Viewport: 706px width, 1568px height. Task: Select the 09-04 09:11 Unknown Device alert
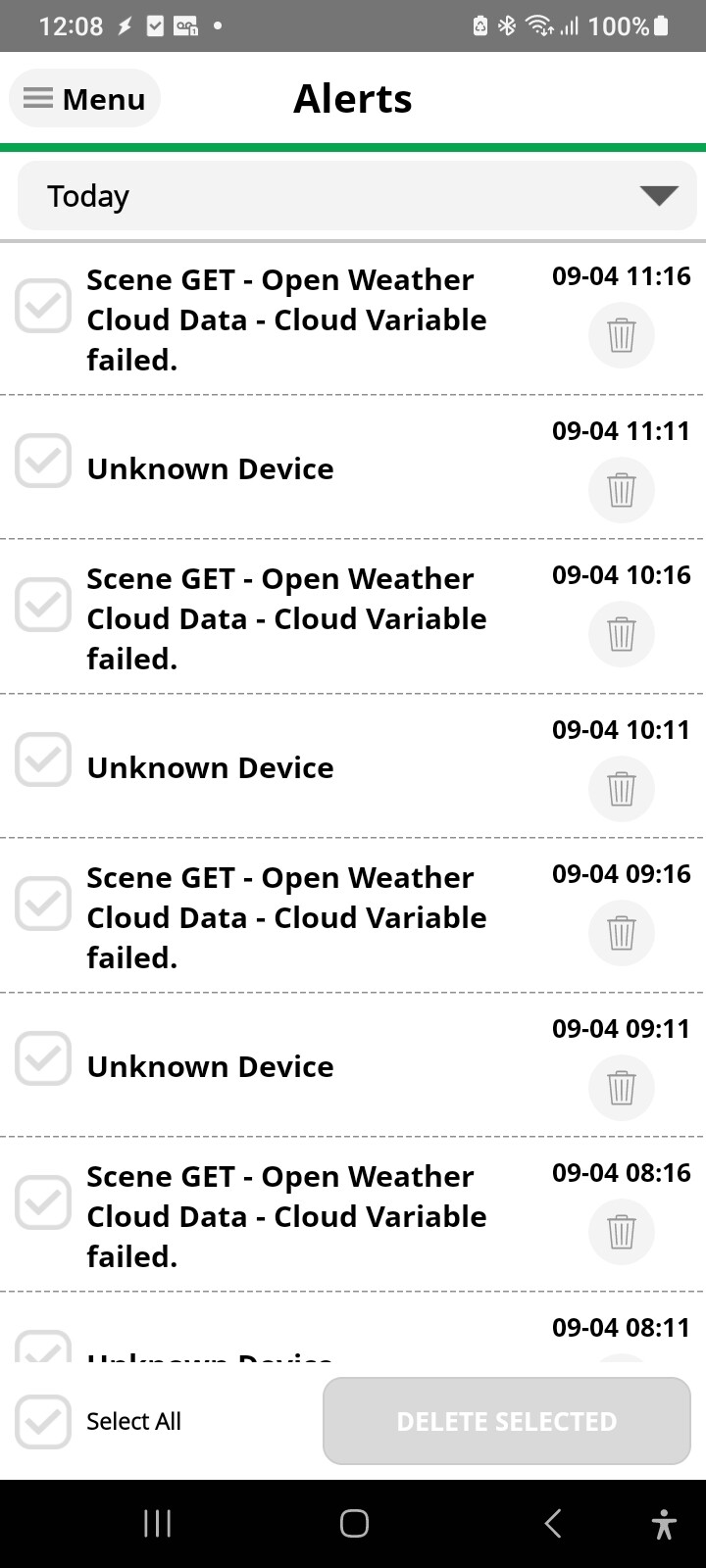click(43, 1058)
